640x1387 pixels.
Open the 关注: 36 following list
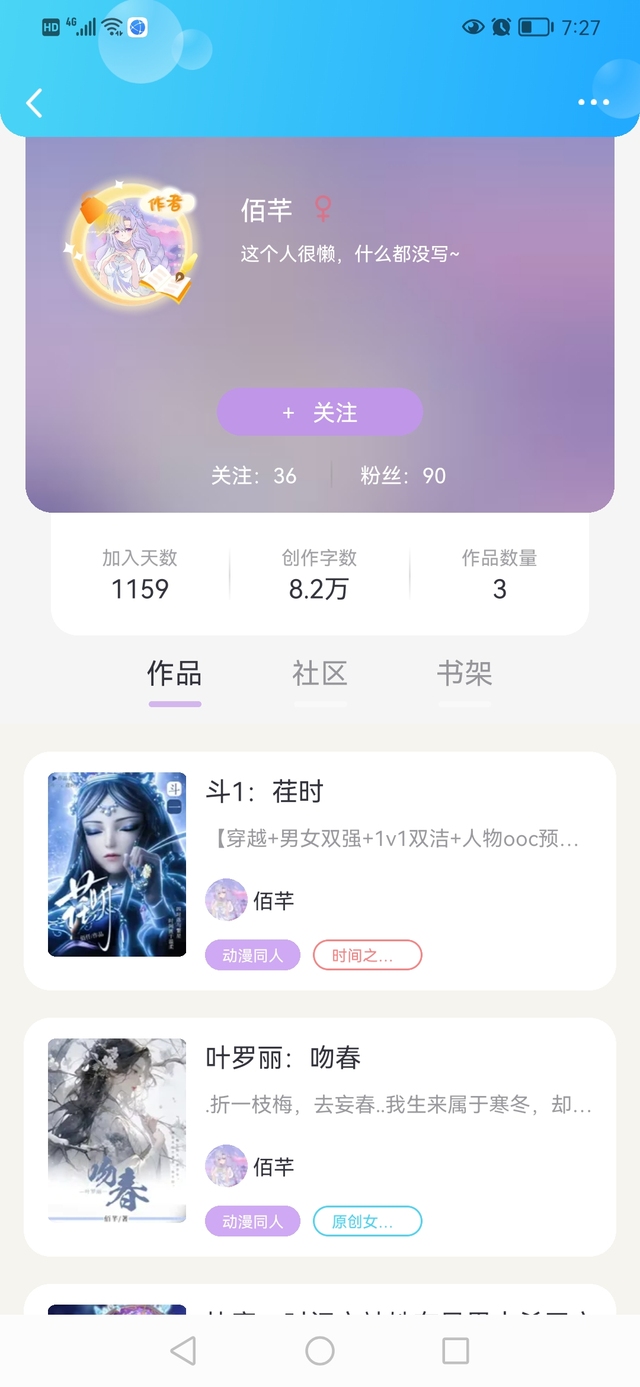[254, 476]
